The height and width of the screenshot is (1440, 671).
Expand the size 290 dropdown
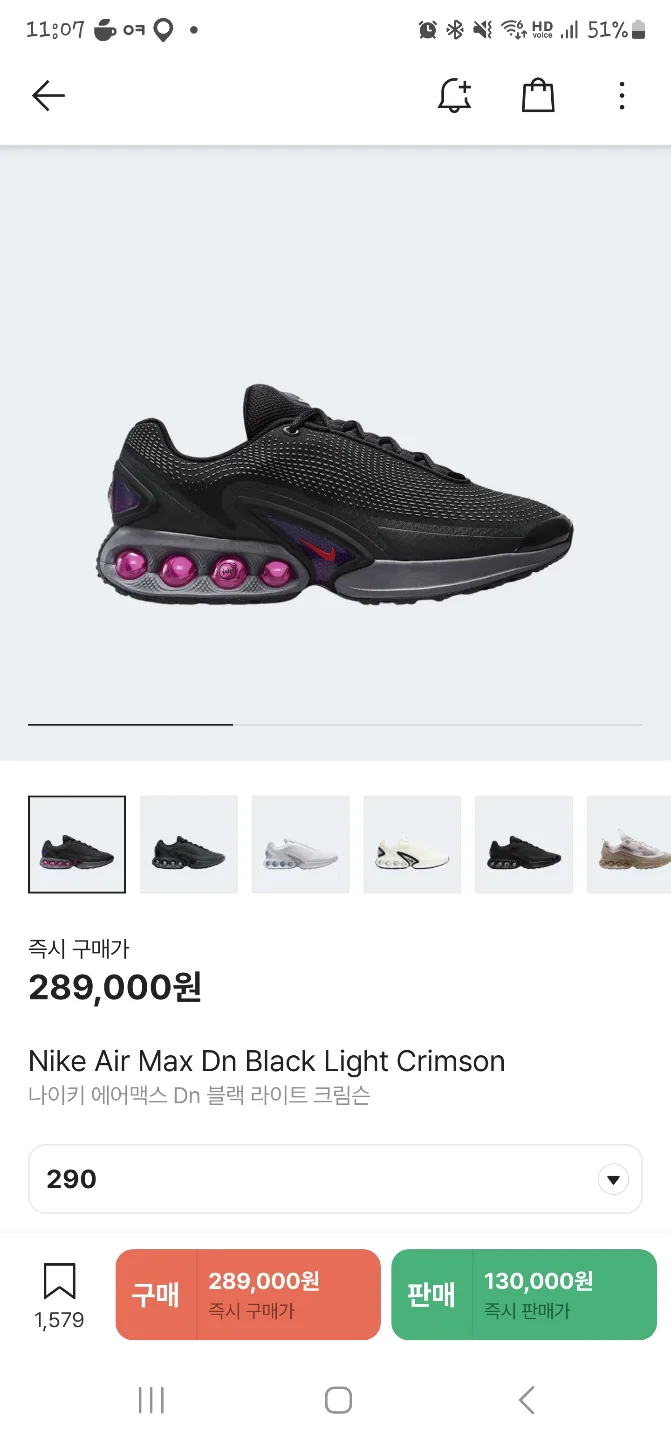click(612, 1179)
